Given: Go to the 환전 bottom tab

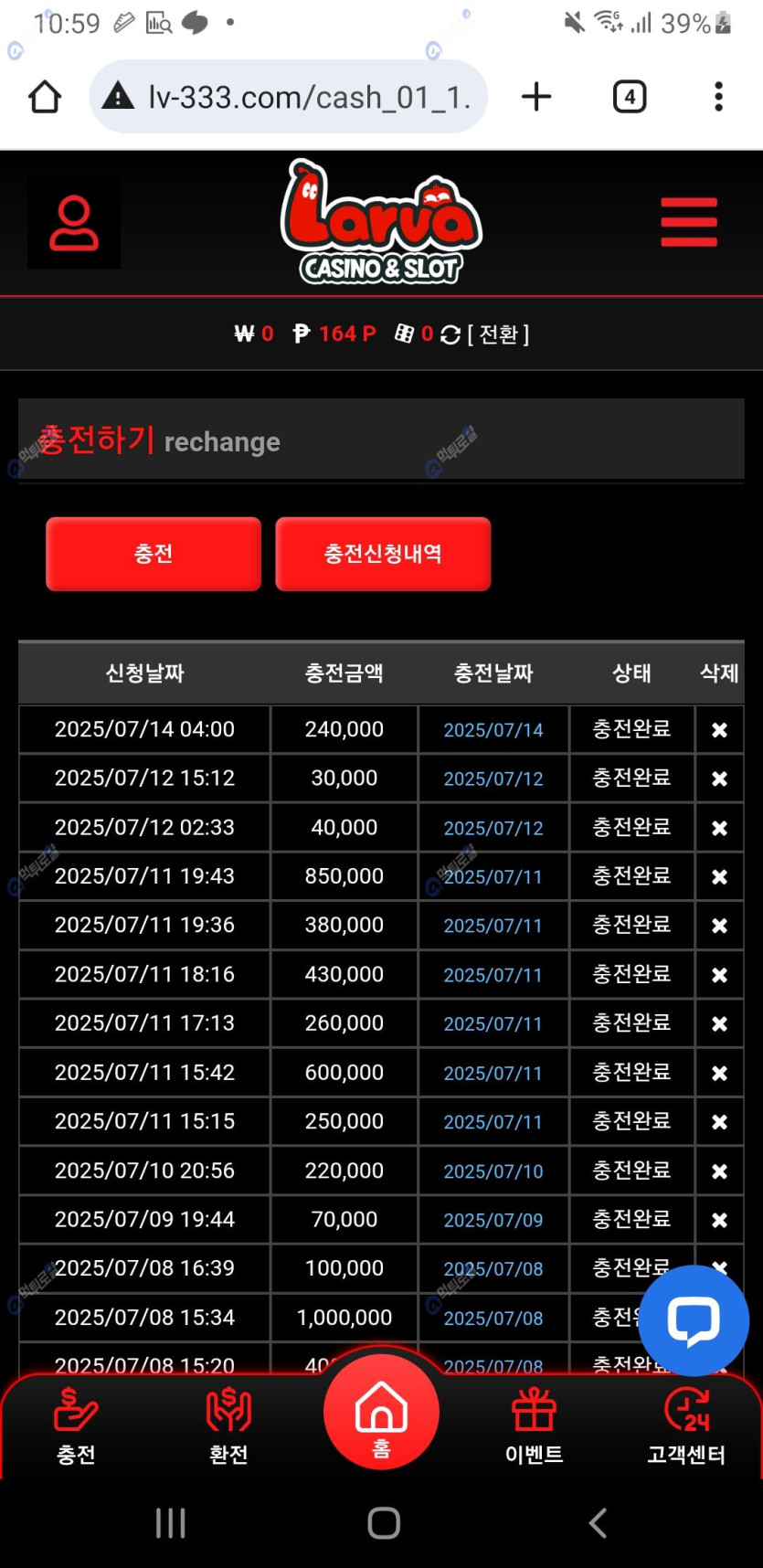Looking at the screenshot, I should (x=228, y=1425).
